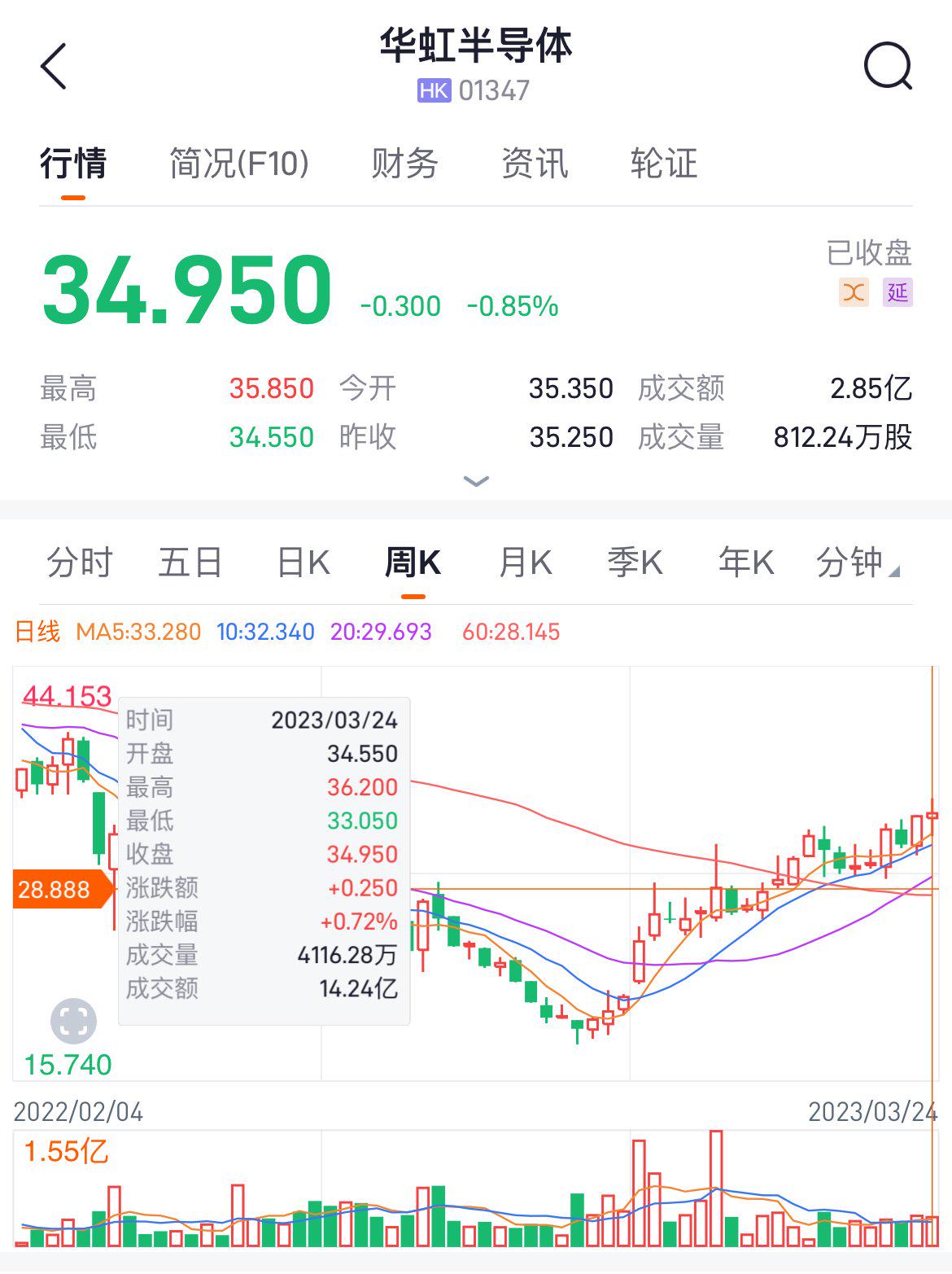Open the stock search icon
The image size is (952, 1274).
887,66
